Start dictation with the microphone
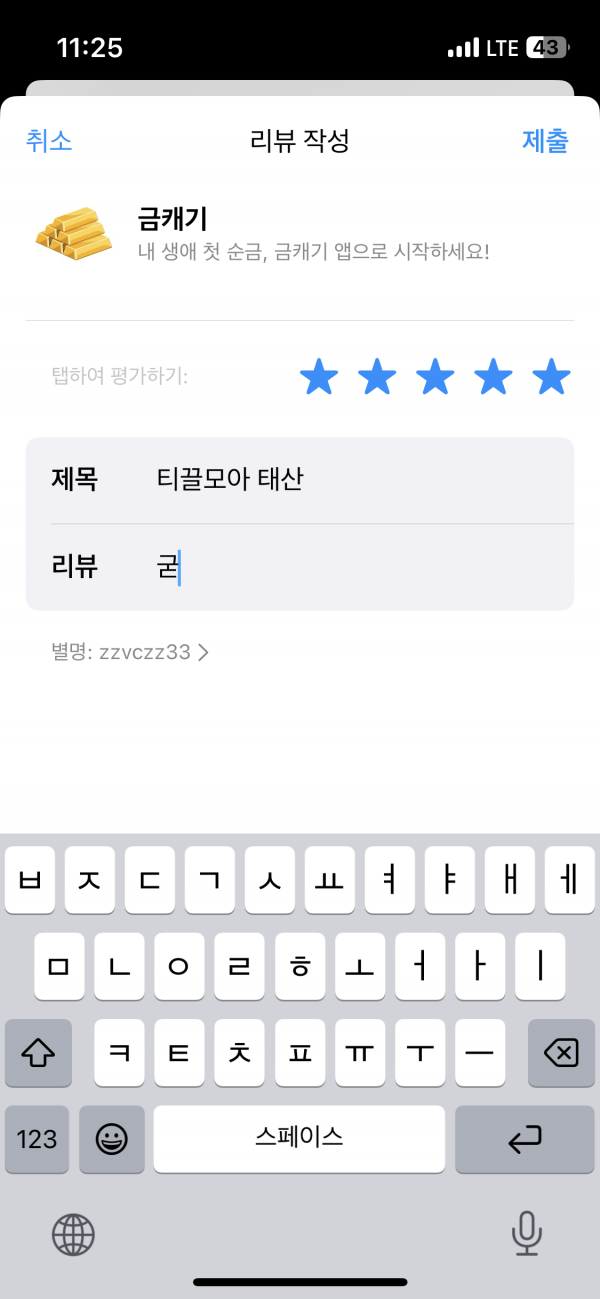 (x=526, y=1233)
